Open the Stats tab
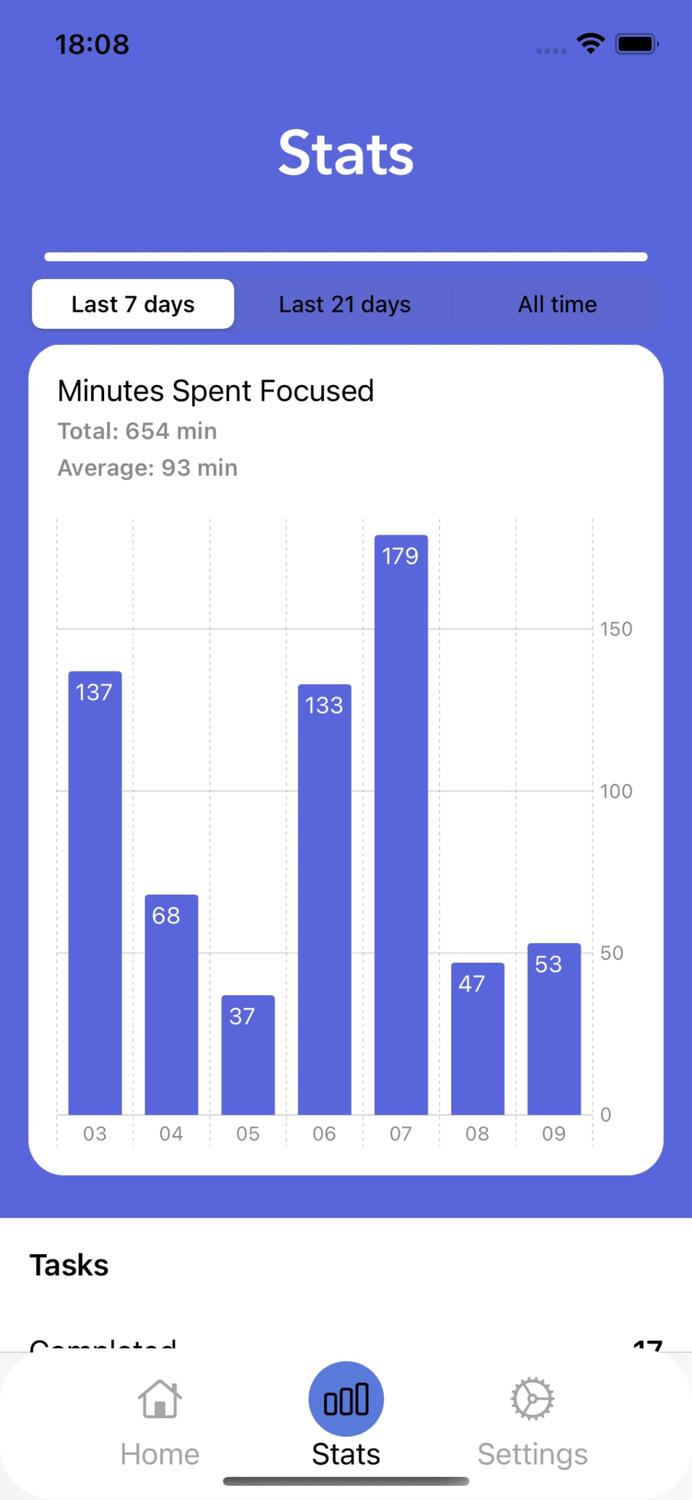The image size is (692, 1500). (x=346, y=1420)
